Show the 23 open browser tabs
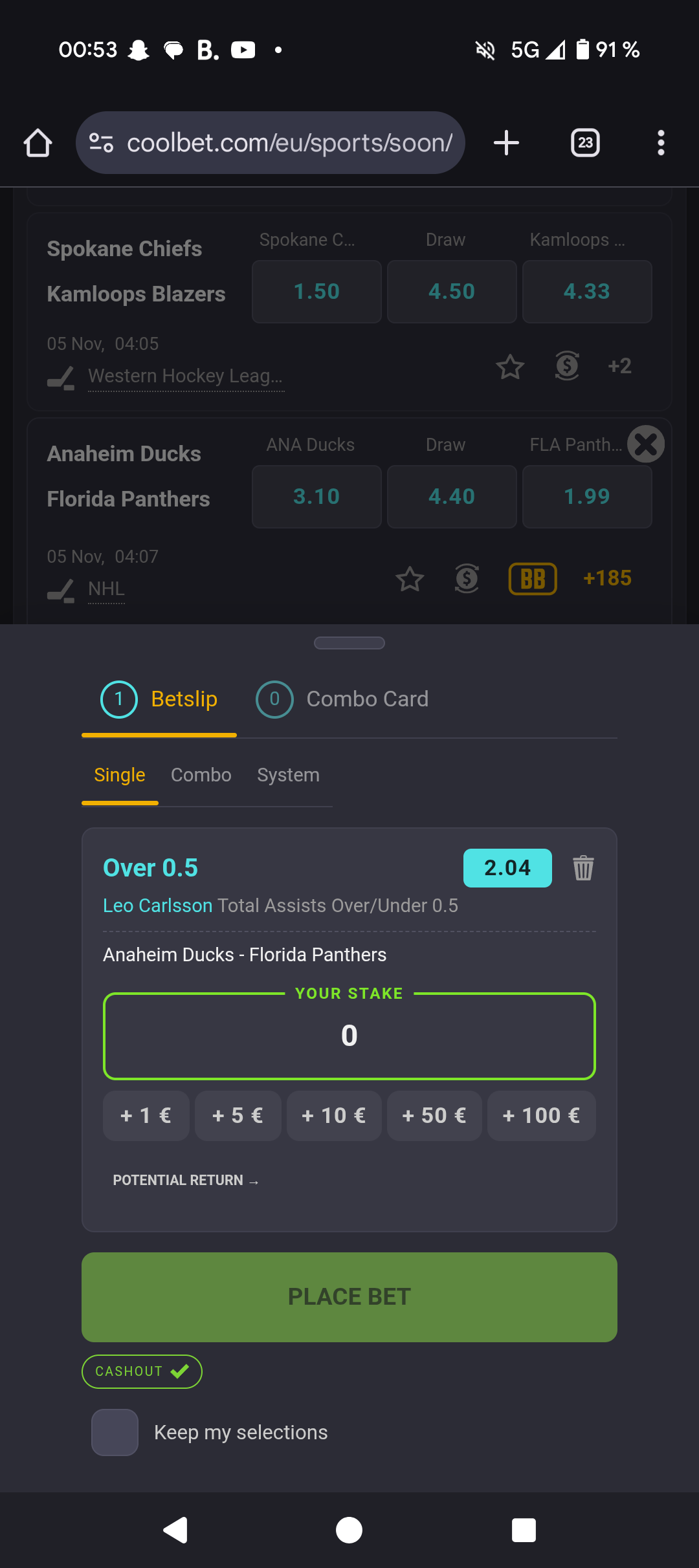699x1568 pixels. pos(585,143)
